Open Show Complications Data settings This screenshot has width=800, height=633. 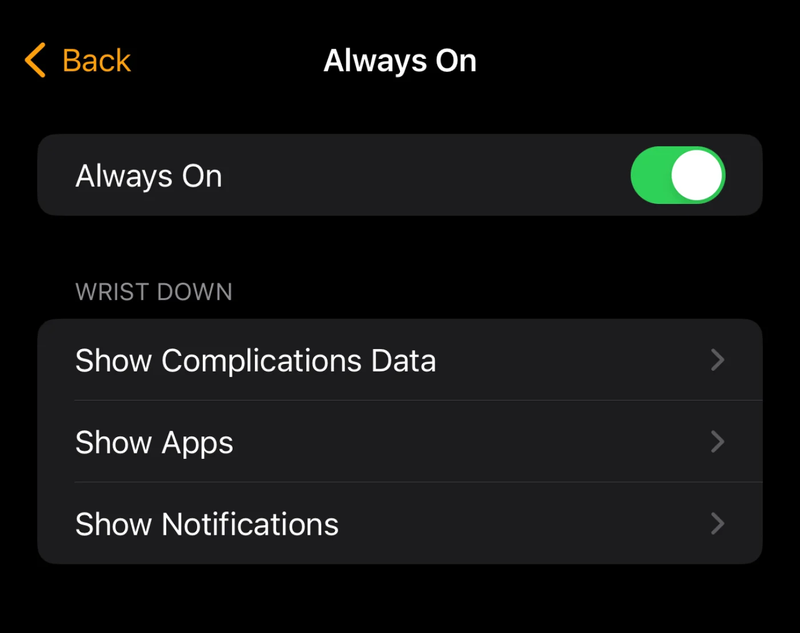coord(399,360)
